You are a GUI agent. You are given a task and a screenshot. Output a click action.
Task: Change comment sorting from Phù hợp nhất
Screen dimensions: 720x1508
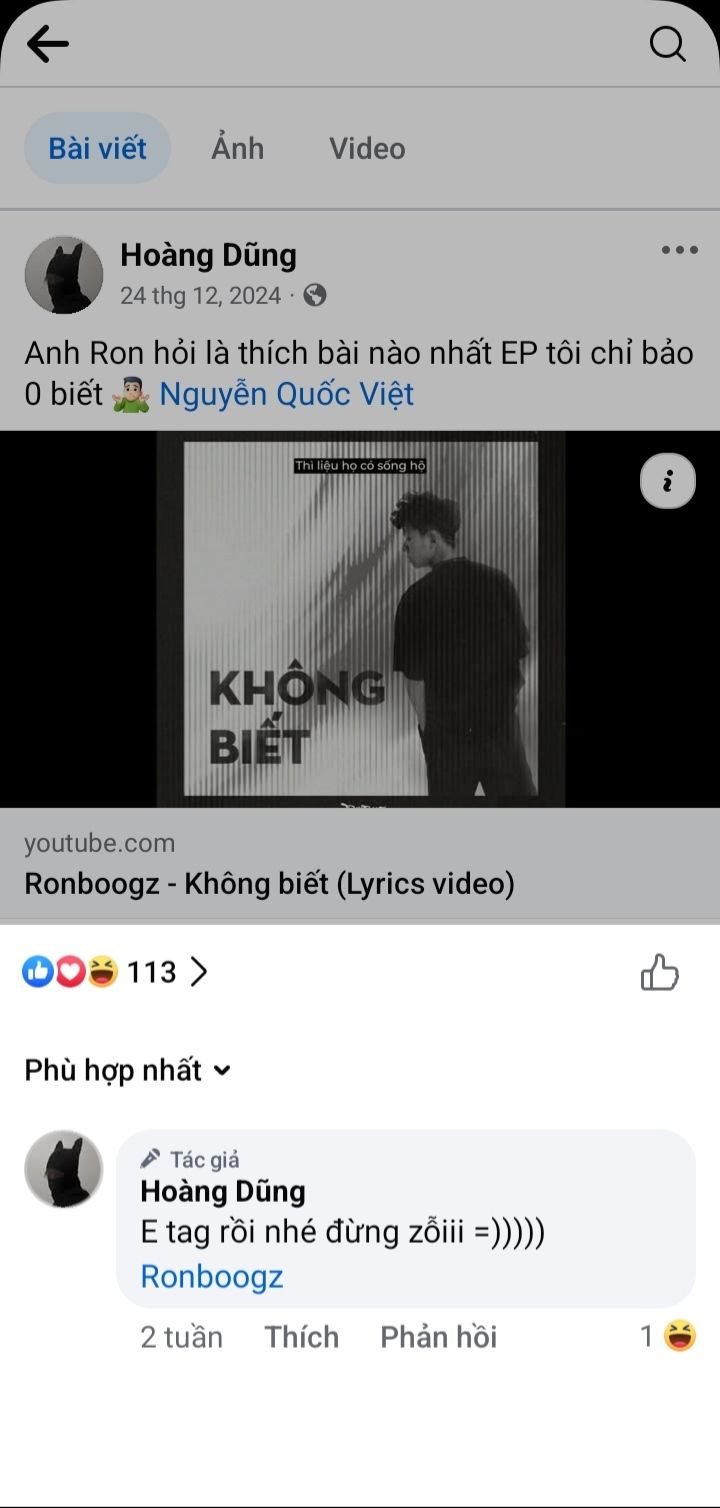coord(127,1070)
